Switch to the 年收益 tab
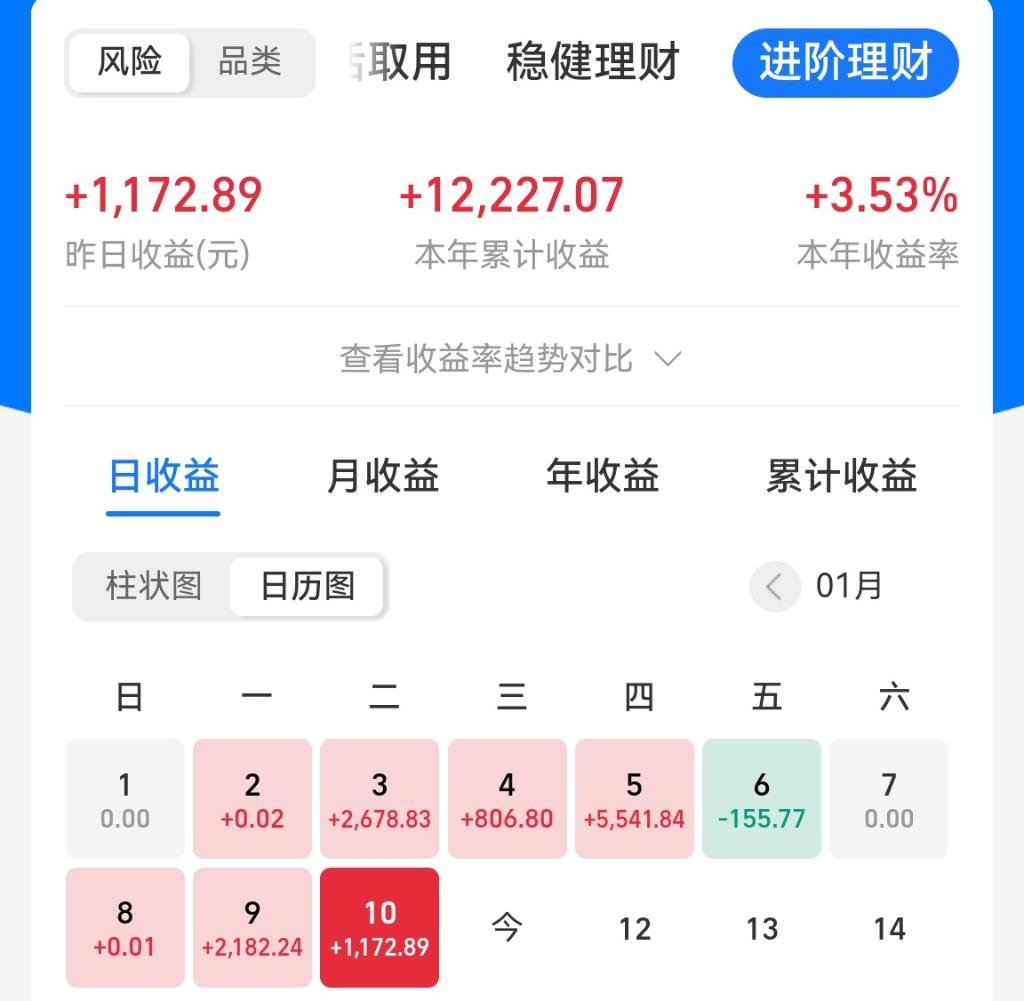This screenshot has height=1001, width=1024. 603,476
